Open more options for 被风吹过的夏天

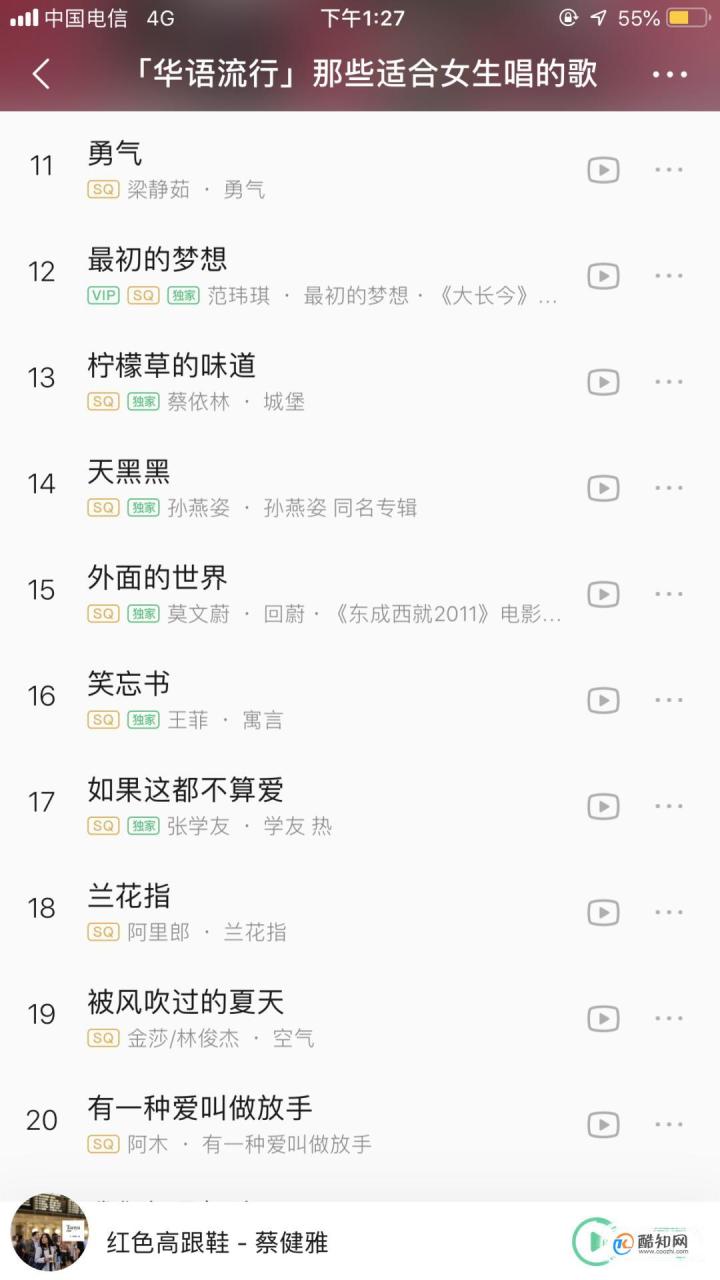(x=667, y=1018)
